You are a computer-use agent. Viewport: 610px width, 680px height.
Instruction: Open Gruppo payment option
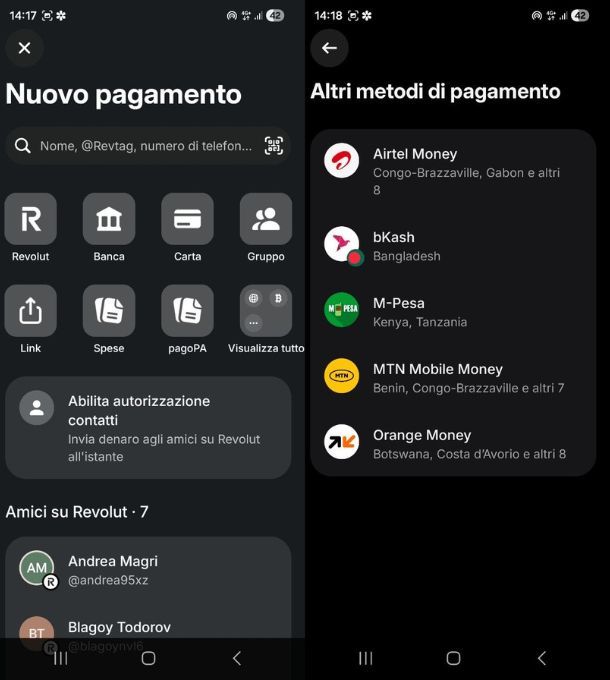tap(266, 228)
